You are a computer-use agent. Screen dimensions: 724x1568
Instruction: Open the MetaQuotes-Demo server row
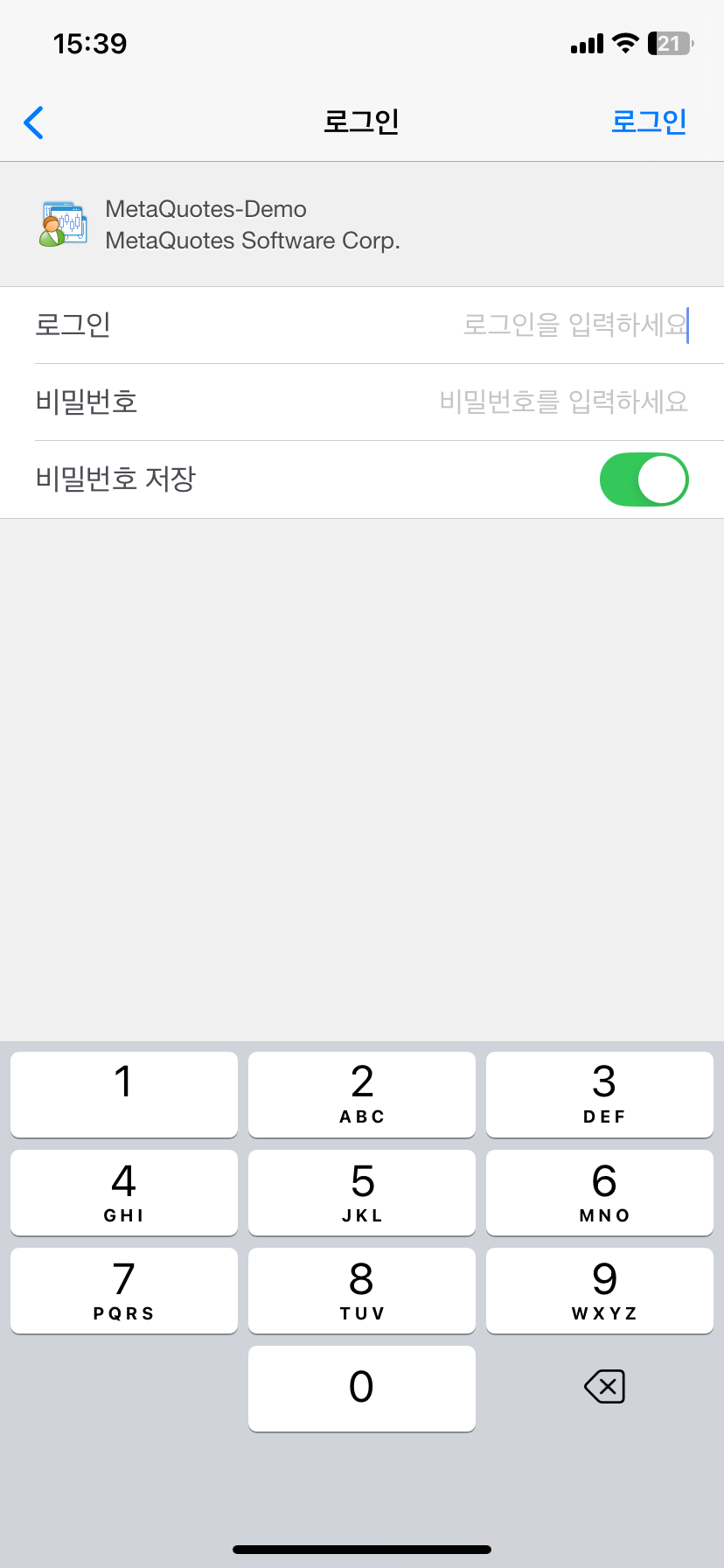(x=362, y=223)
